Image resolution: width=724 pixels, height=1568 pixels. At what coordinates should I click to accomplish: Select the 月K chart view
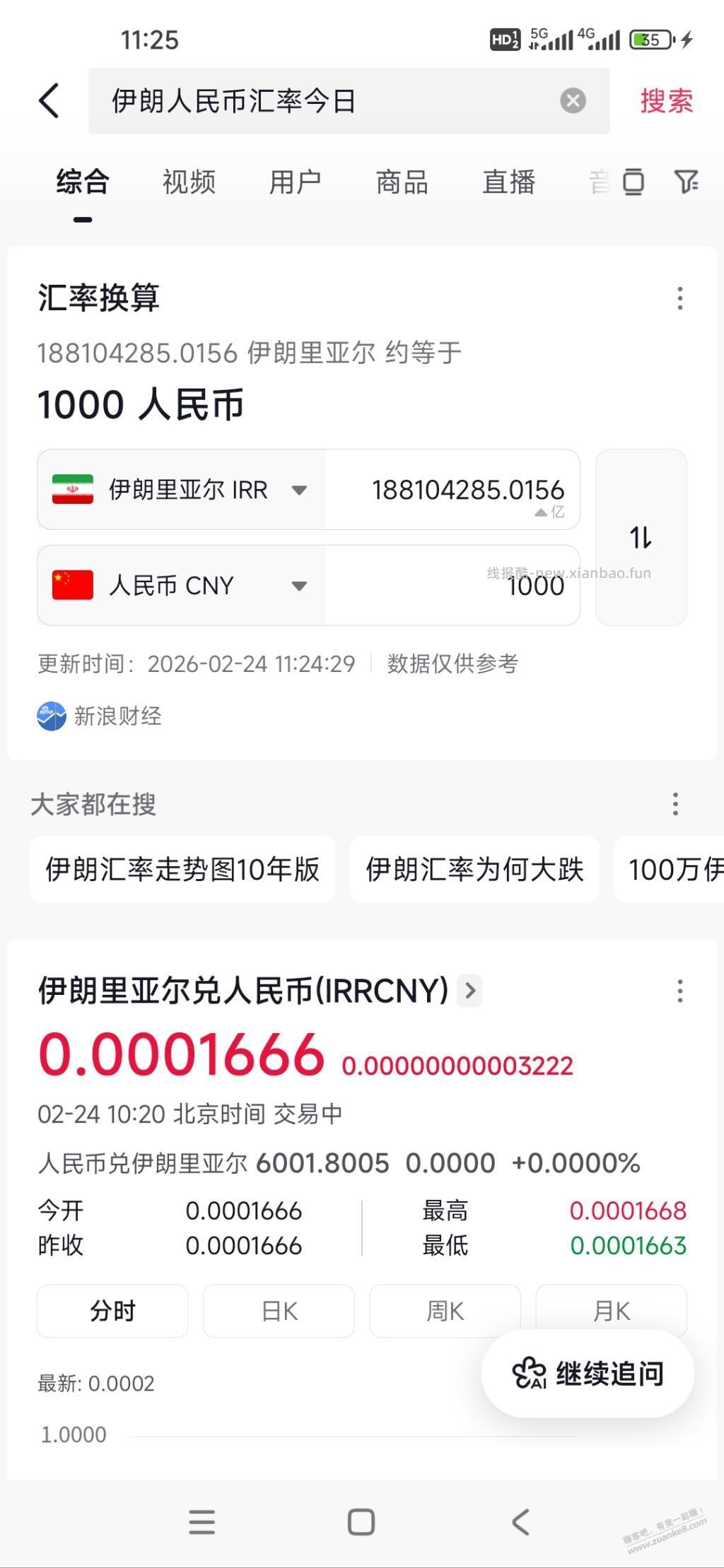tap(611, 1309)
